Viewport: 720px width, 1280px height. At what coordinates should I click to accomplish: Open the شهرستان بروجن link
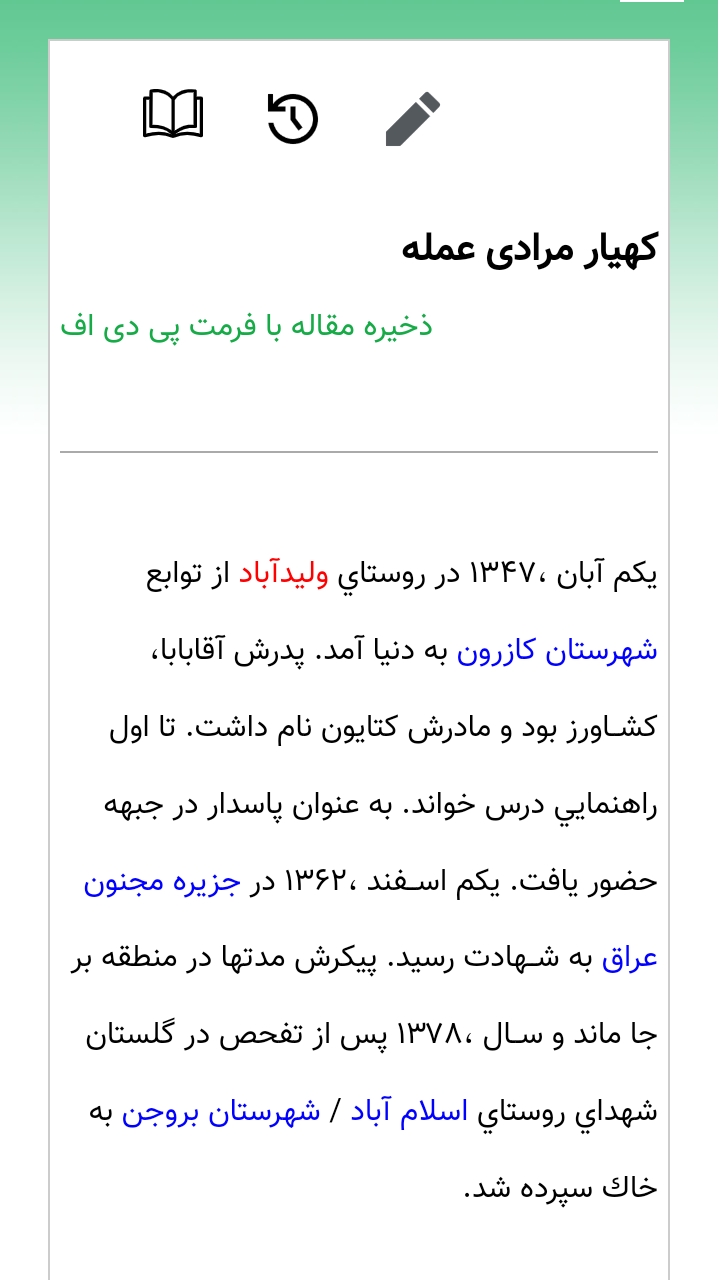coord(221,1112)
